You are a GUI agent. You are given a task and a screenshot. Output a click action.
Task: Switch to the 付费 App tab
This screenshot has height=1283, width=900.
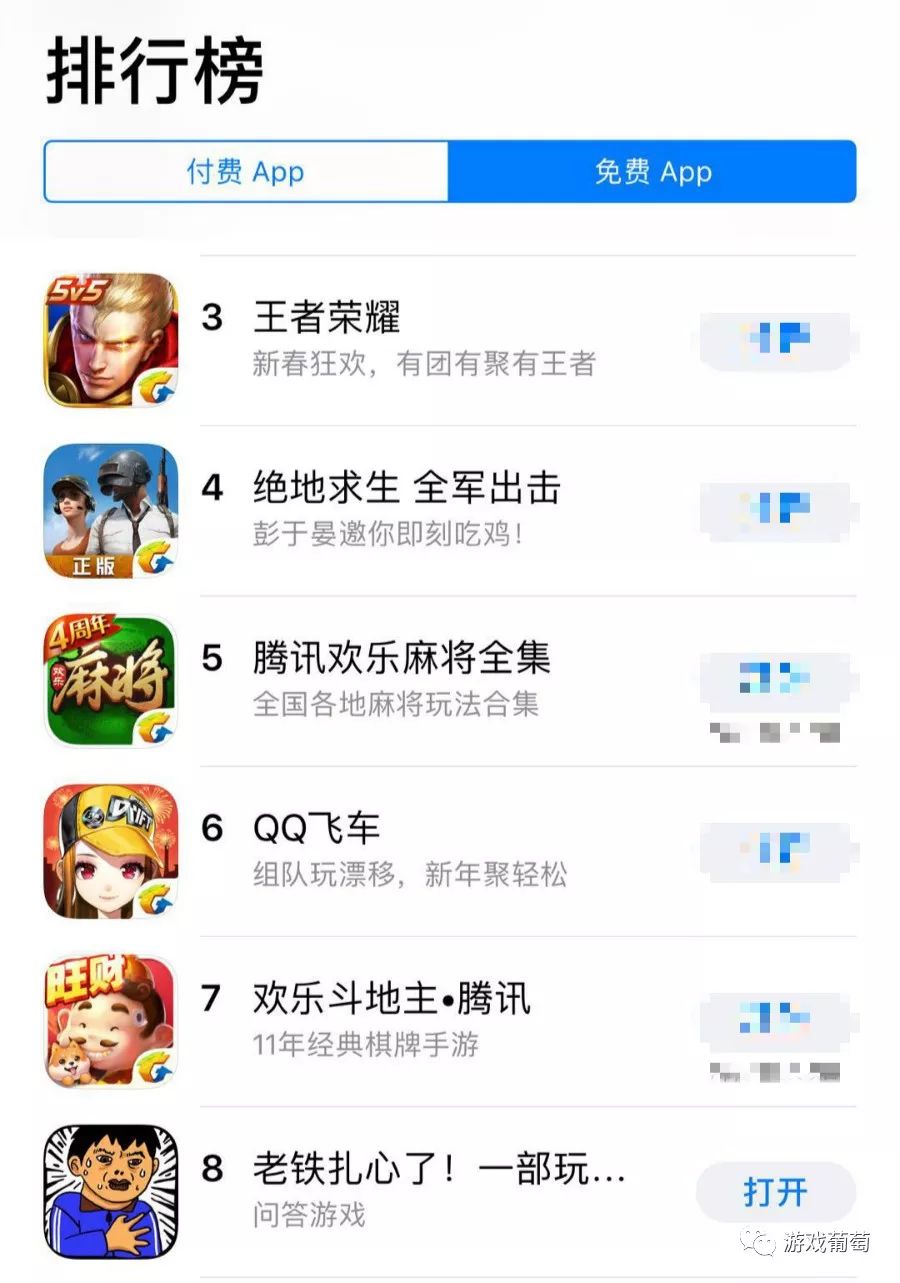click(x=245, y=171)
